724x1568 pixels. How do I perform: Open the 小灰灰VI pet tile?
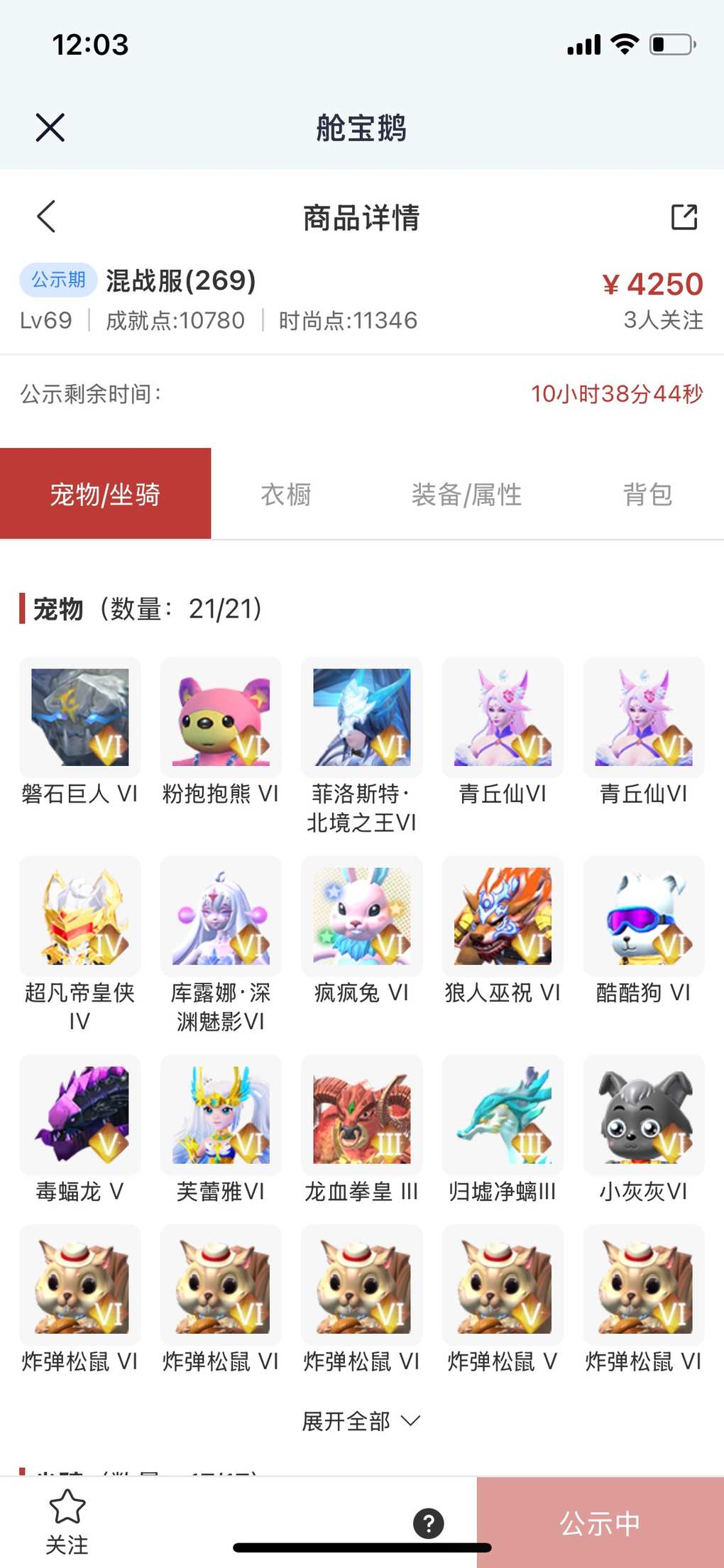[644, 1114]
